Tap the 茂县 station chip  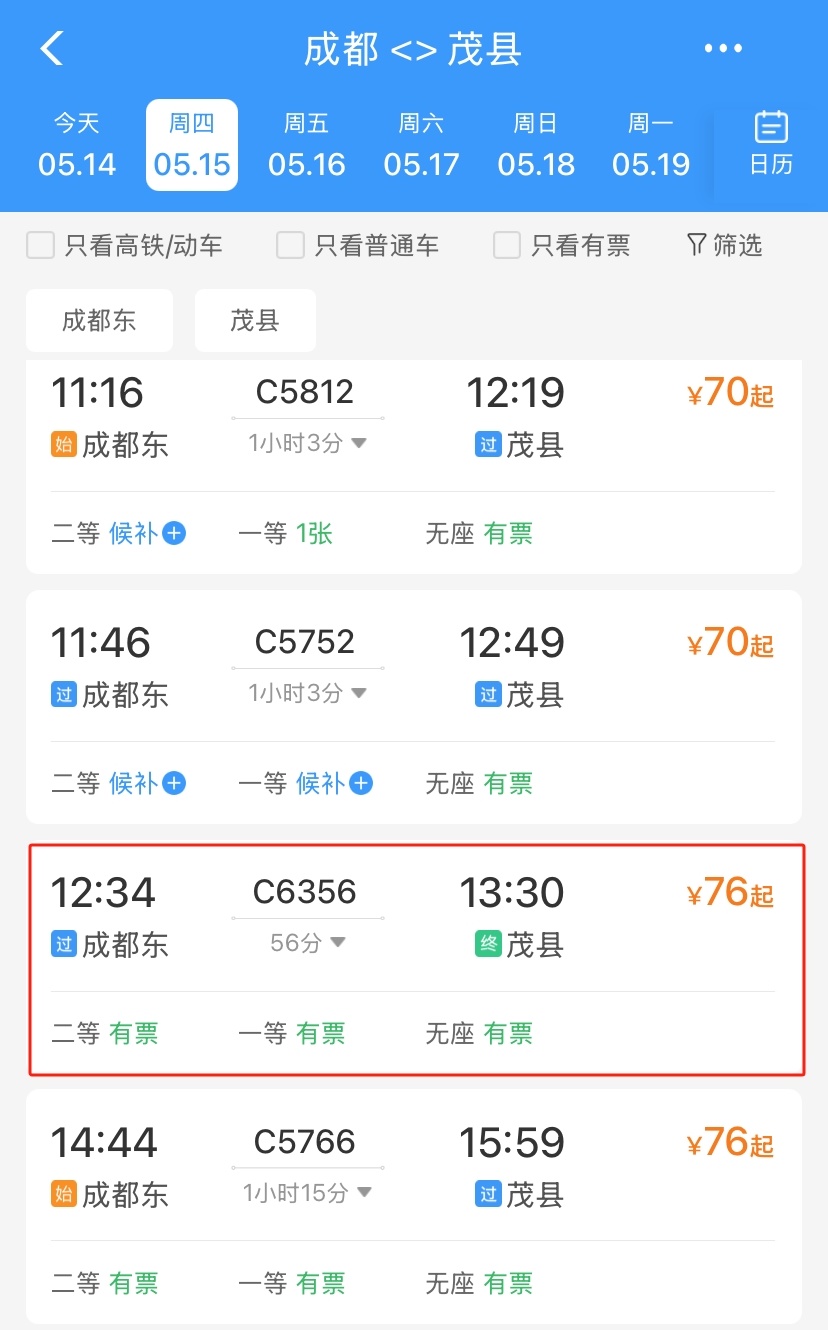coord(255,321)
